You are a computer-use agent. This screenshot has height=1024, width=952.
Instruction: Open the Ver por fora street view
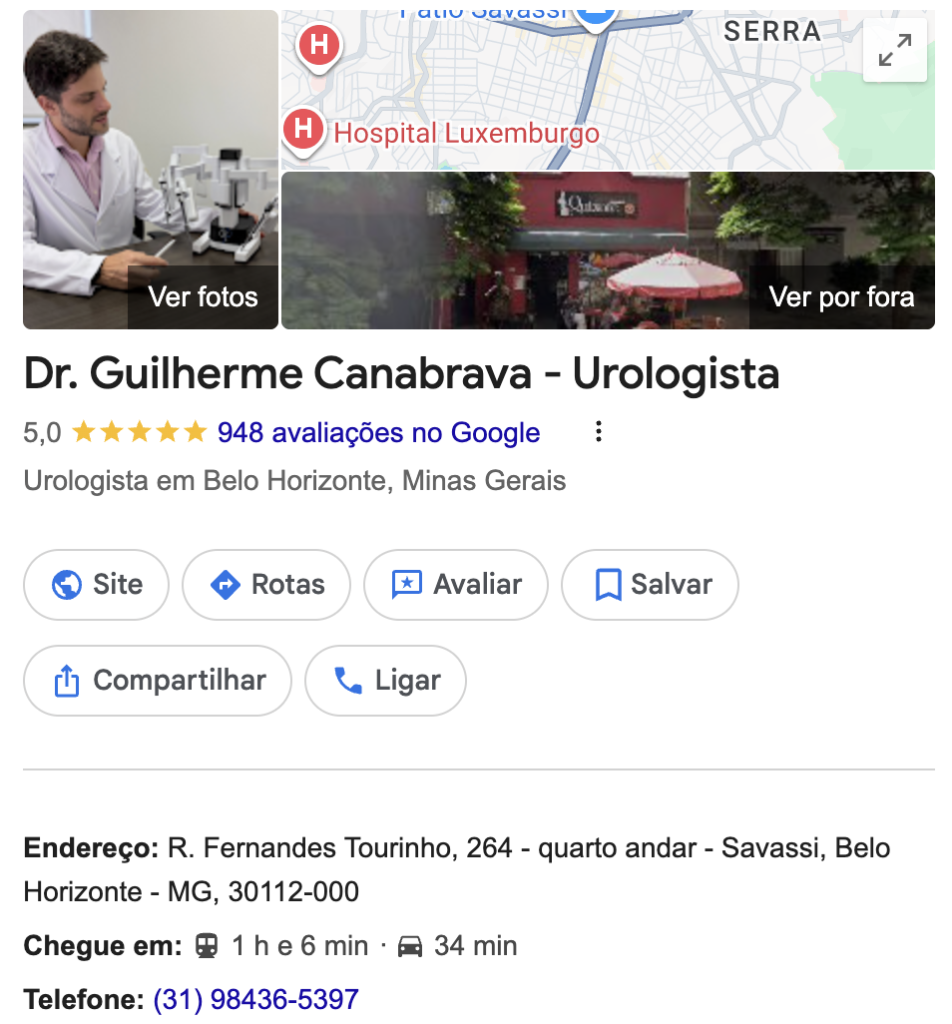tap(608, 251)
